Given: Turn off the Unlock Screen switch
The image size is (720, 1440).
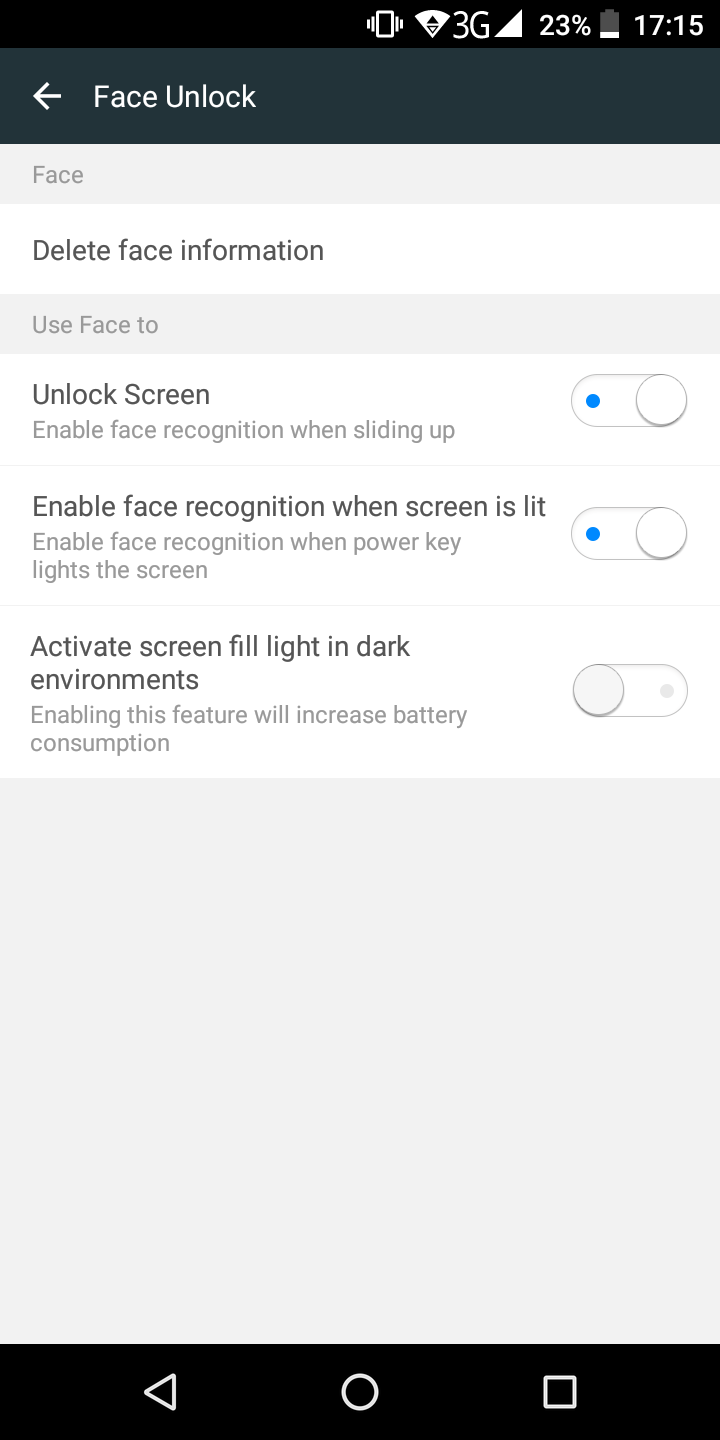Looking at the screenshot, I should [629, 401].
